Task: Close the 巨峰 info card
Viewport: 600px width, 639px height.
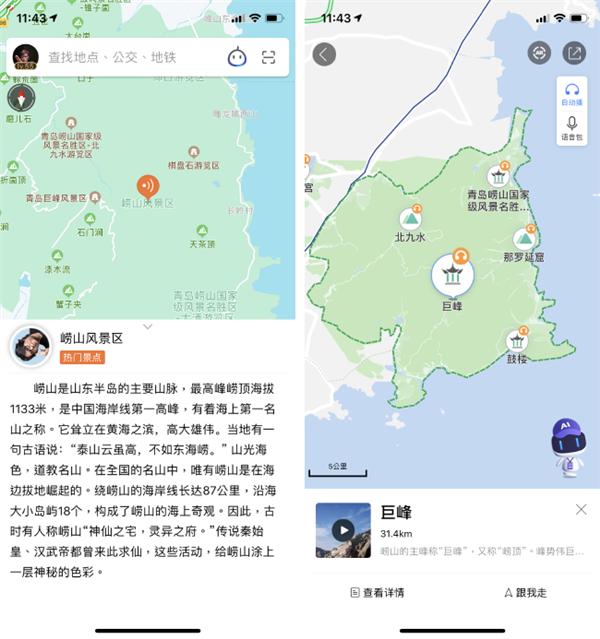Action: (x=581, y=510)
